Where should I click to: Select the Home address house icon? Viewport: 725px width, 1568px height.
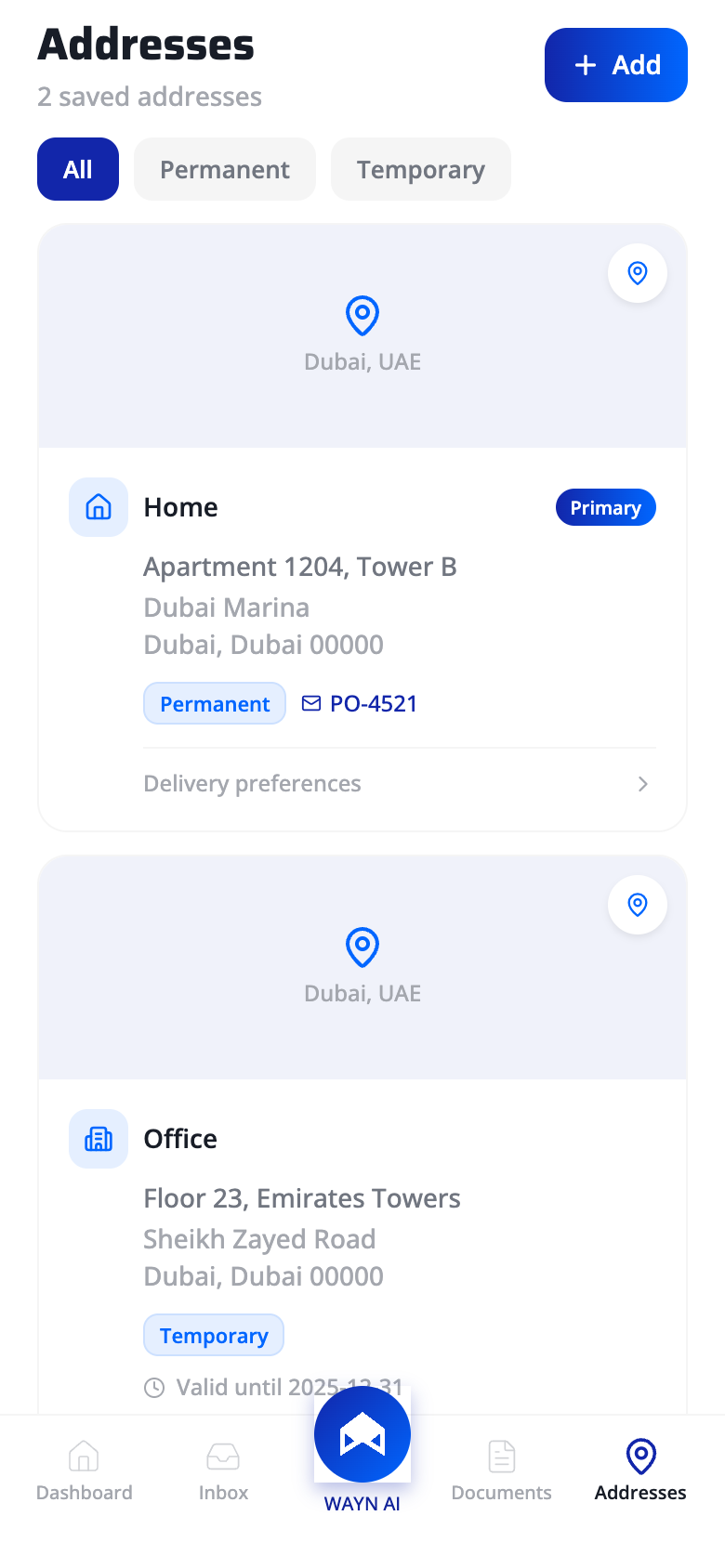pos(98,507)
